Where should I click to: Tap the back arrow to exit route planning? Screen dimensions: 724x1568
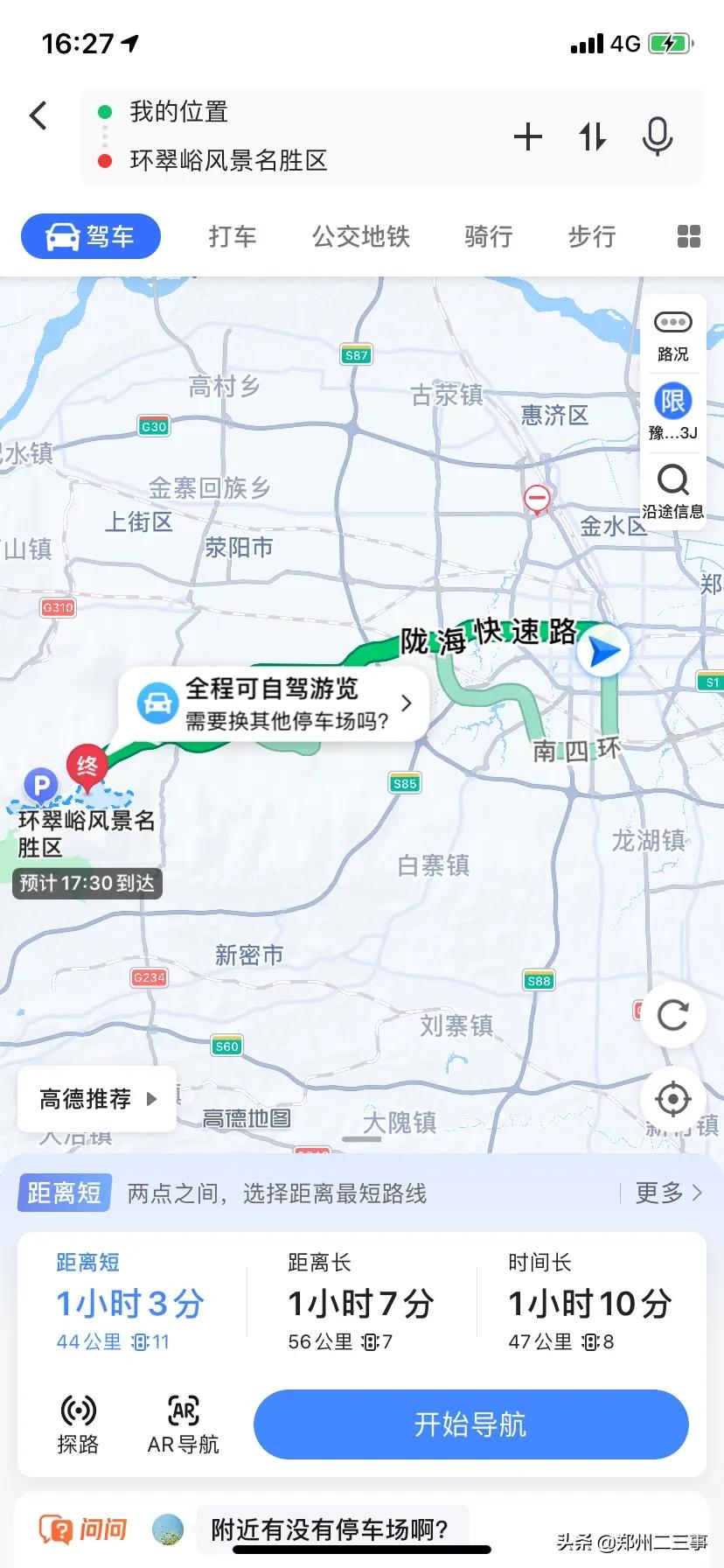point(38,115)
